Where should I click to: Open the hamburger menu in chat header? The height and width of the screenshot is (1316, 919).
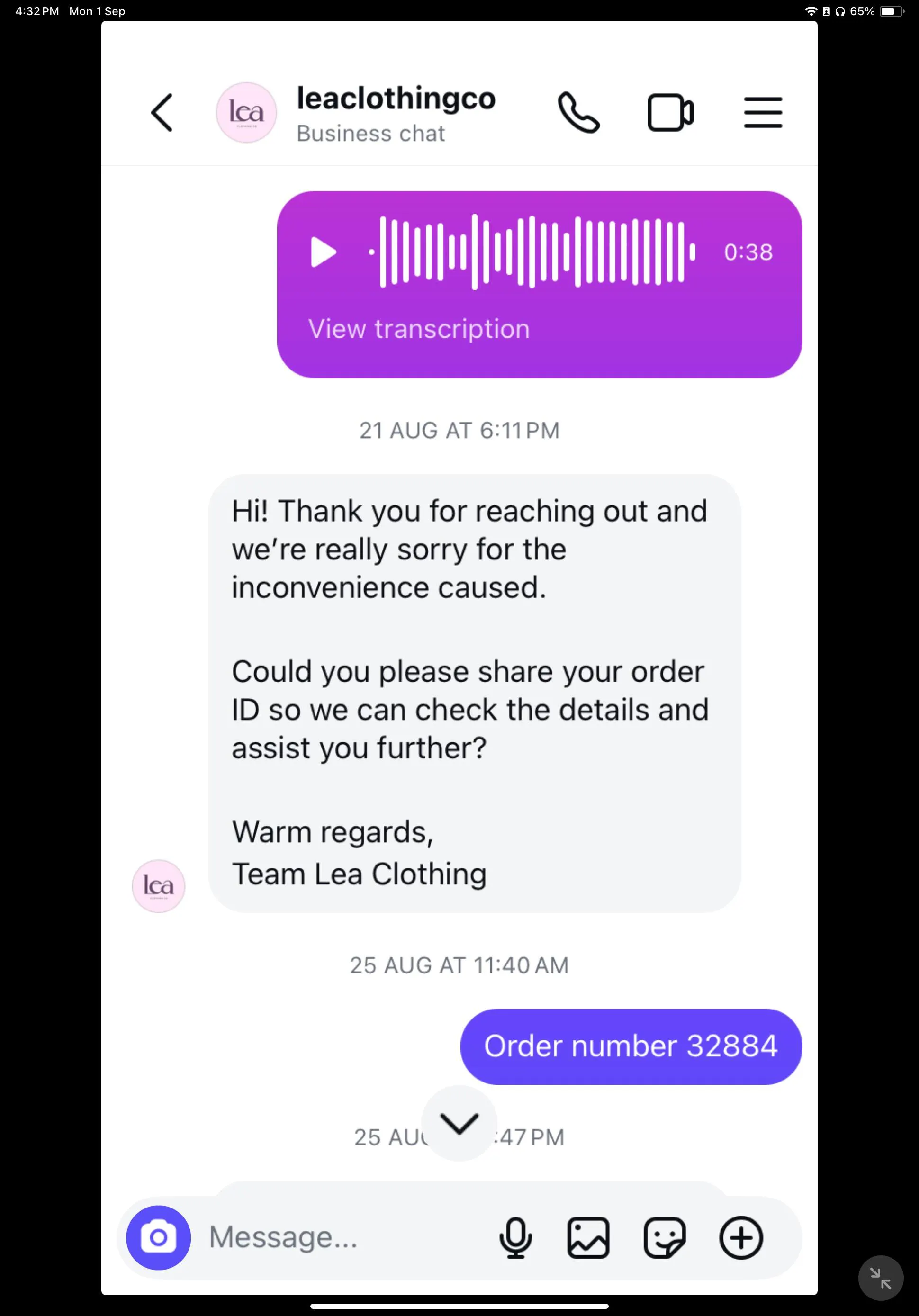pyautogui.click(x=763, y=112)
